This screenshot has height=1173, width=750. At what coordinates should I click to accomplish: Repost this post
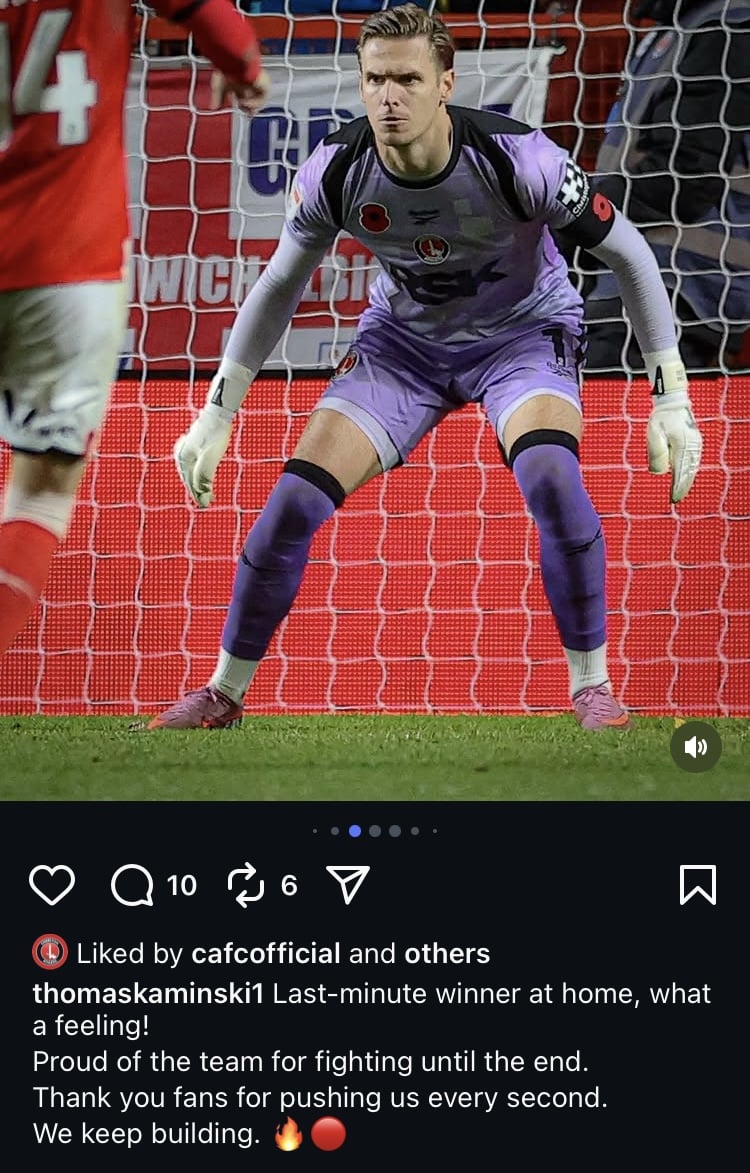(245, 885)
